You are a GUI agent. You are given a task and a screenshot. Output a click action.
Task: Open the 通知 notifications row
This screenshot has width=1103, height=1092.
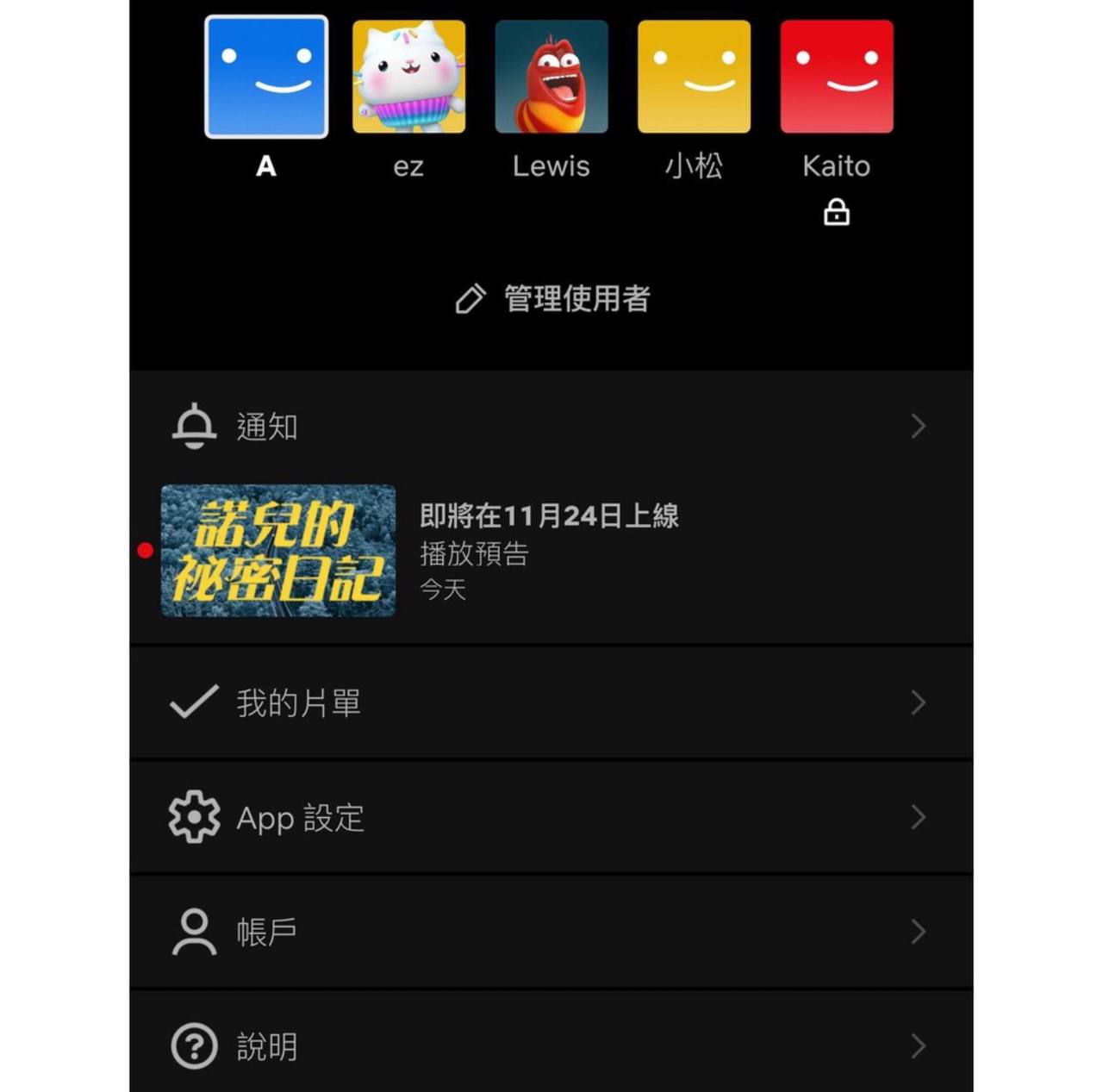(x=551, y=426)
